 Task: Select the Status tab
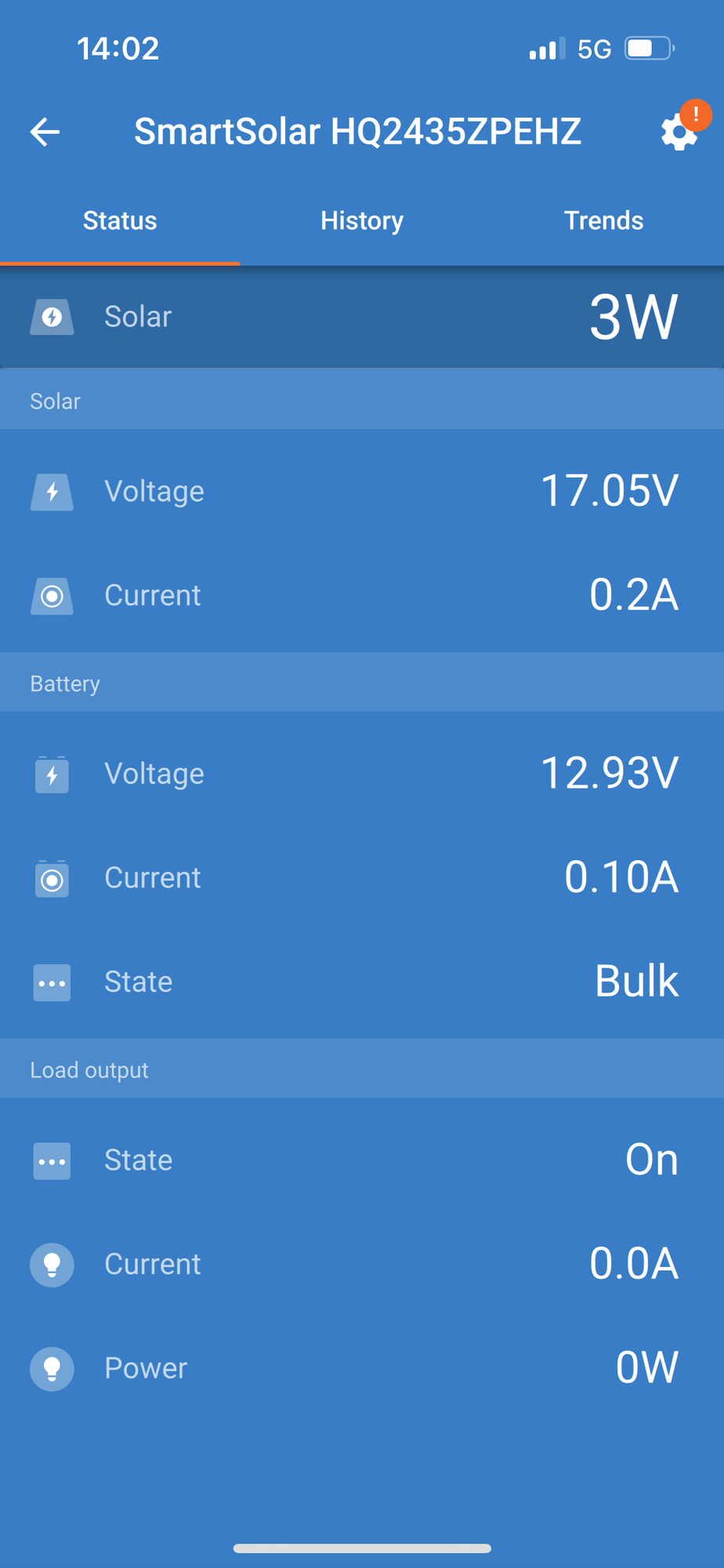(120, 220)
